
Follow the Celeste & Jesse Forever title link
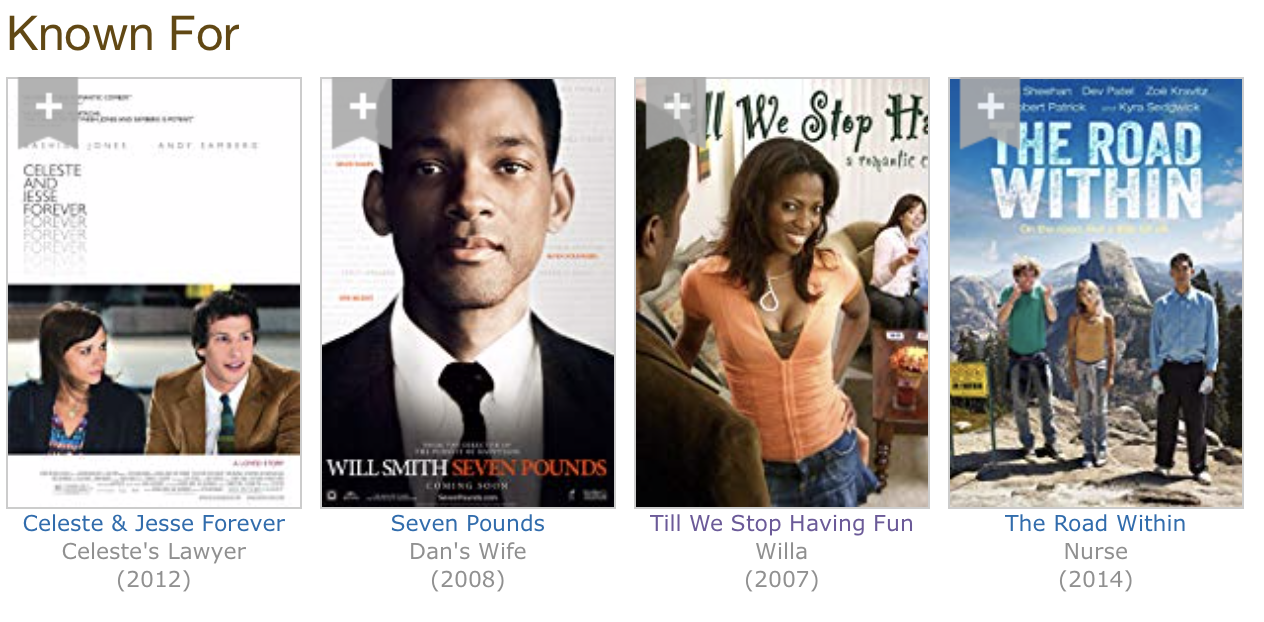(154, 524)
